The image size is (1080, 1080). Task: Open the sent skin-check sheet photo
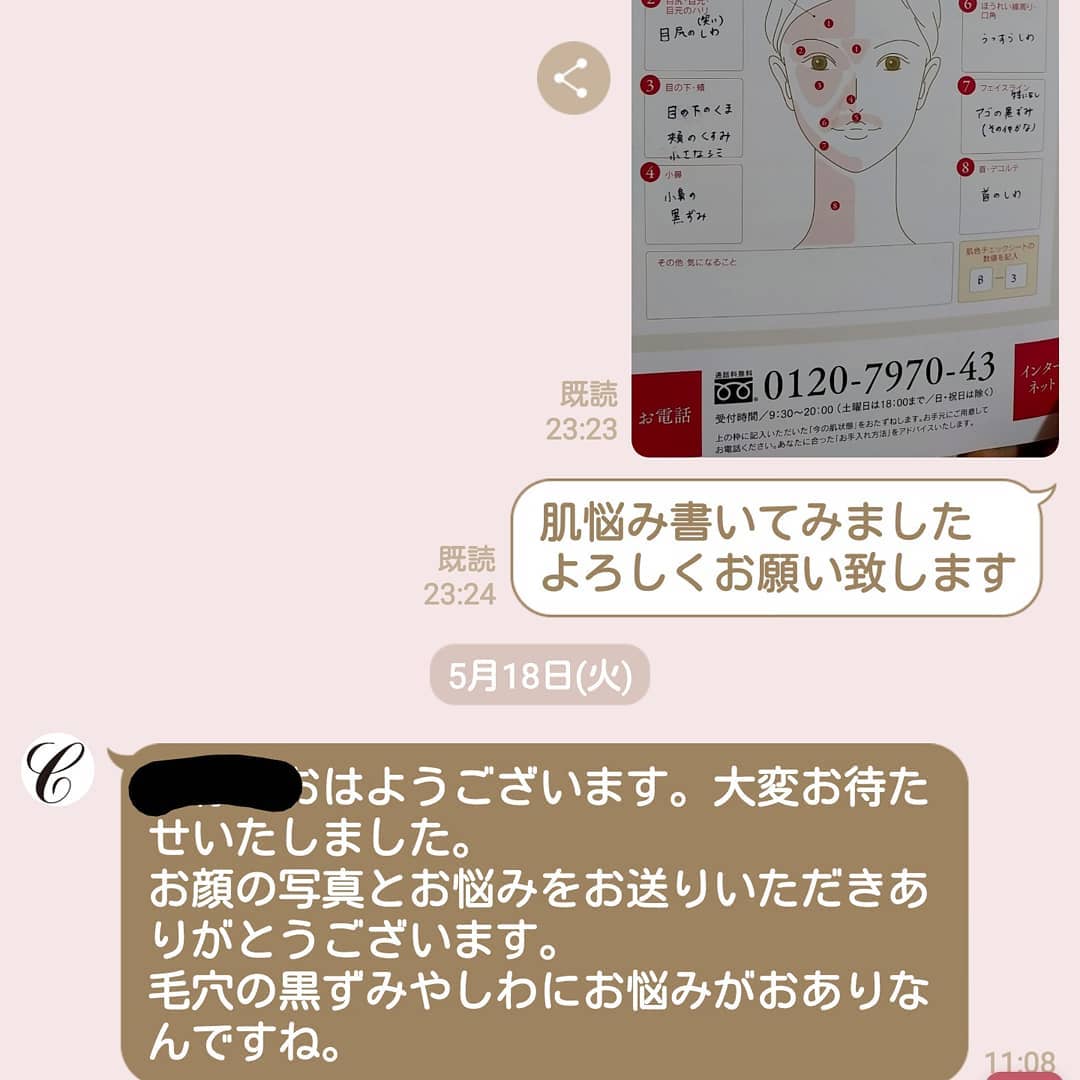click(844, 230)
